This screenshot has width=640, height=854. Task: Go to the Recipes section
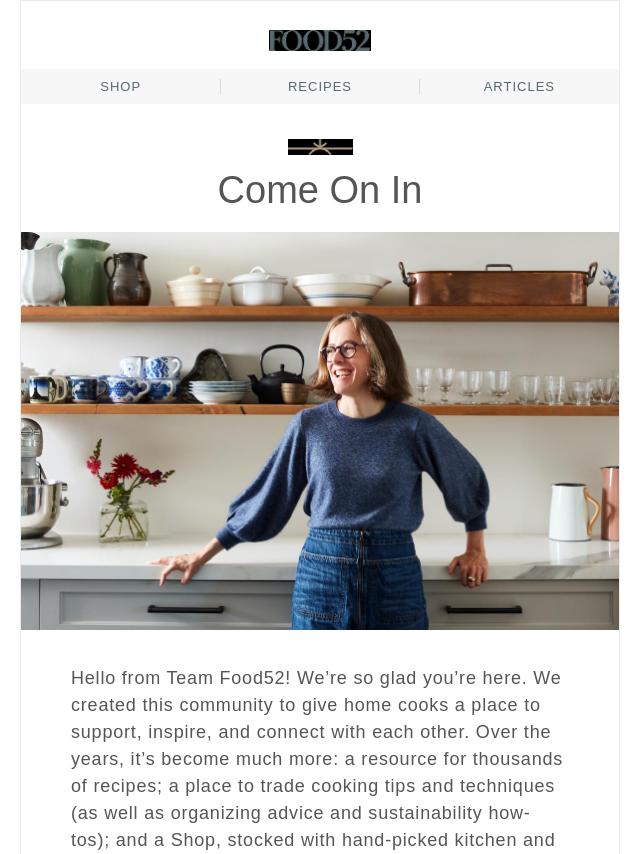319,87
